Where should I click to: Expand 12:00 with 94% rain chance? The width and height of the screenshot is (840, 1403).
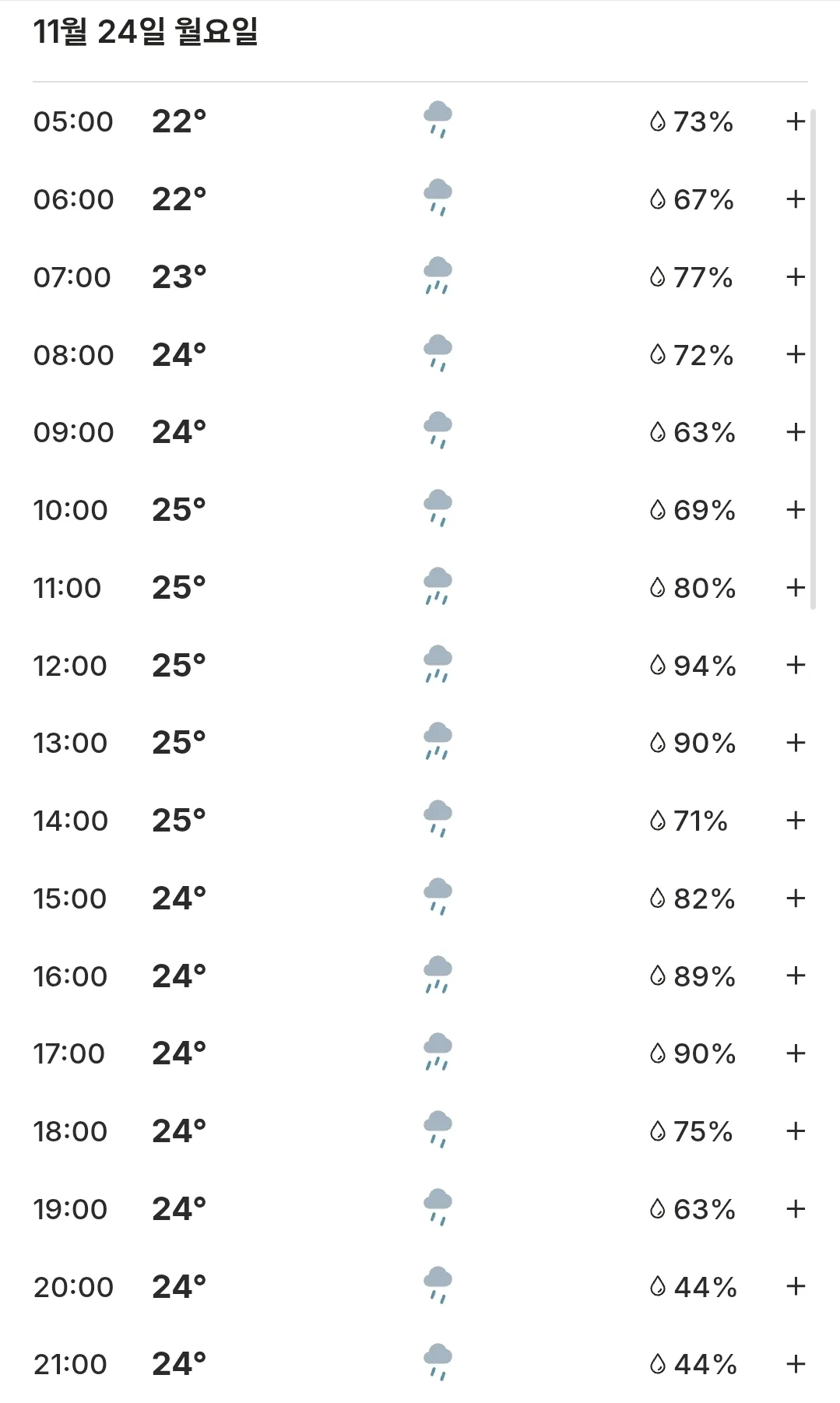coord(795,665)
